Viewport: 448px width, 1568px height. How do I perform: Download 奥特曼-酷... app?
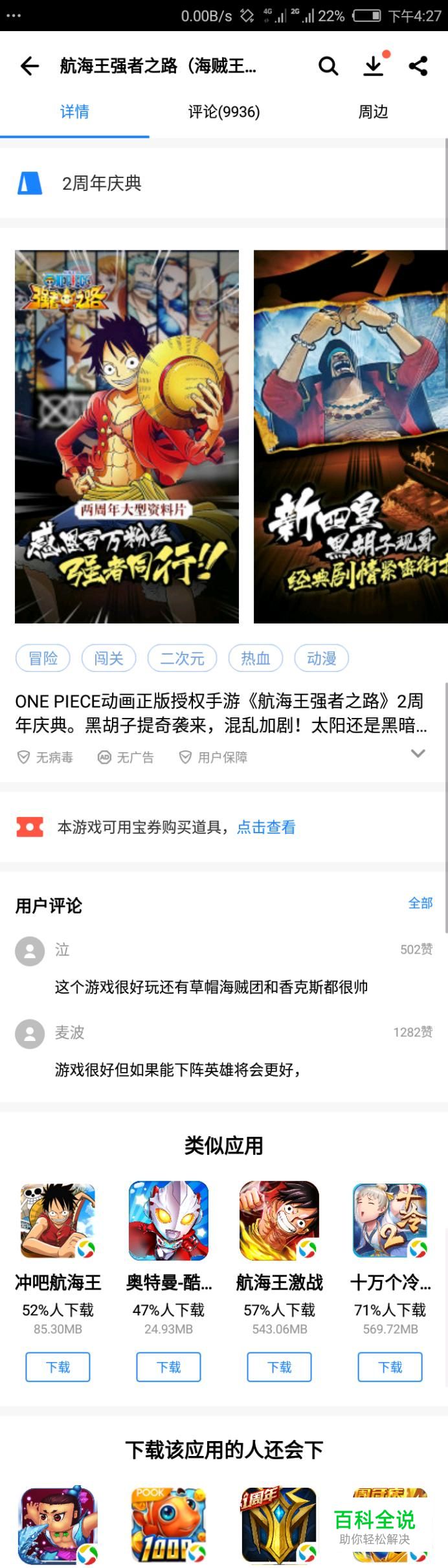click(x=168, y=1367)
